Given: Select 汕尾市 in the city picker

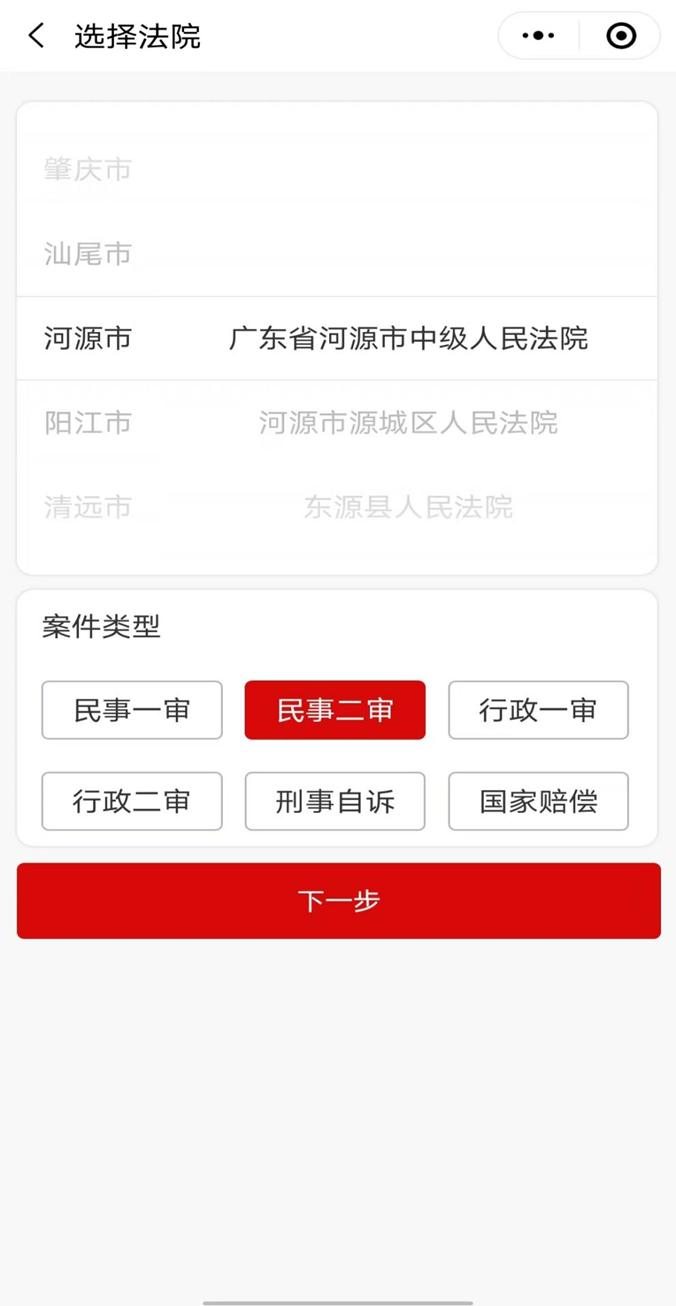Looking at the screenshot, I should (88, 254).
